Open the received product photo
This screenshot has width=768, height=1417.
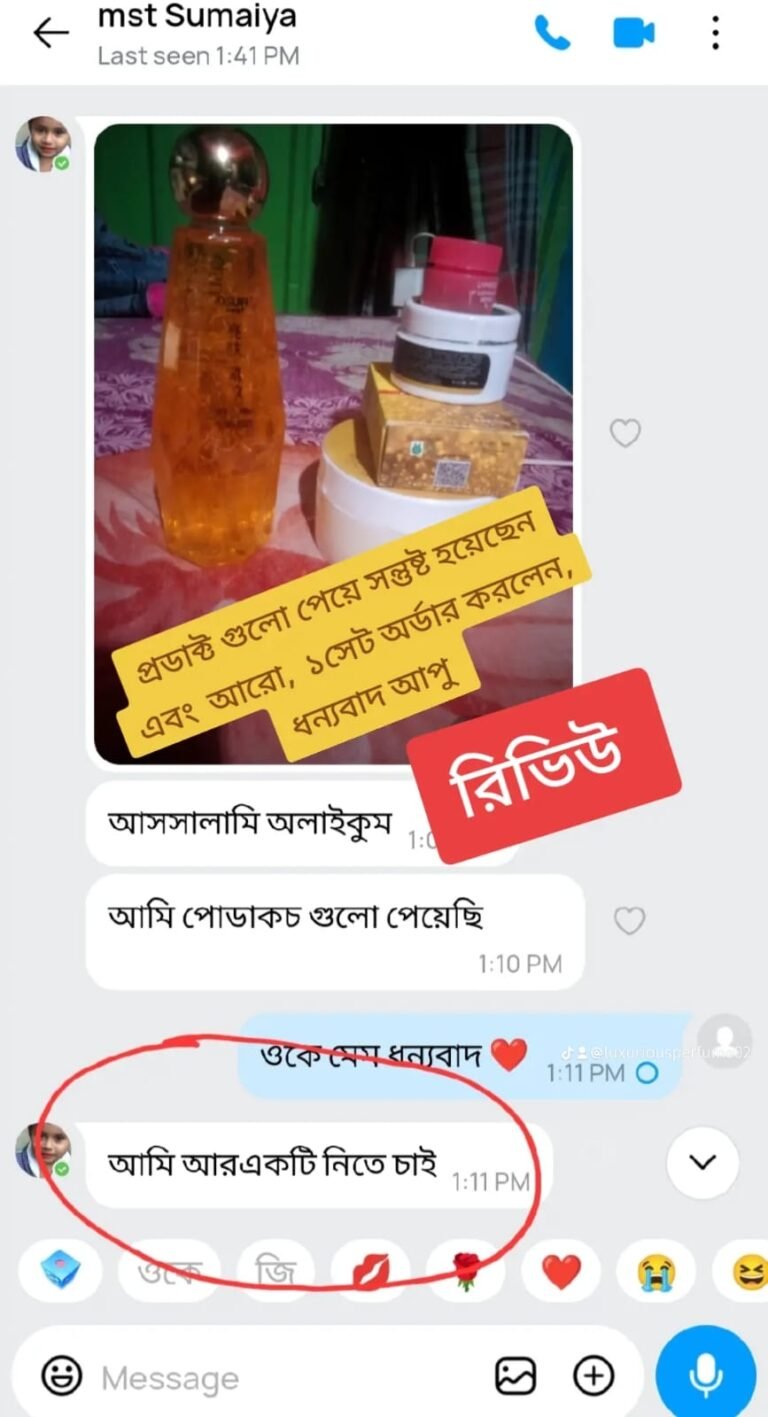333,400
